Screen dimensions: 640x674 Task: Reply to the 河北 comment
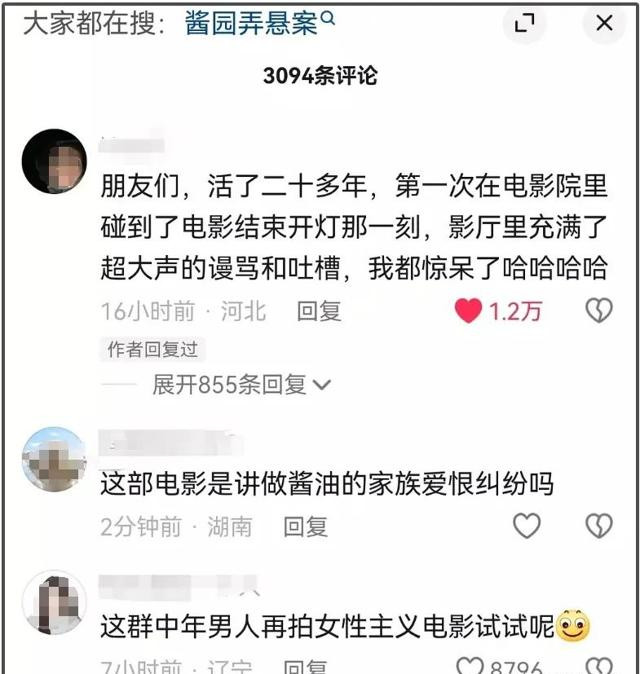point(318,311)
